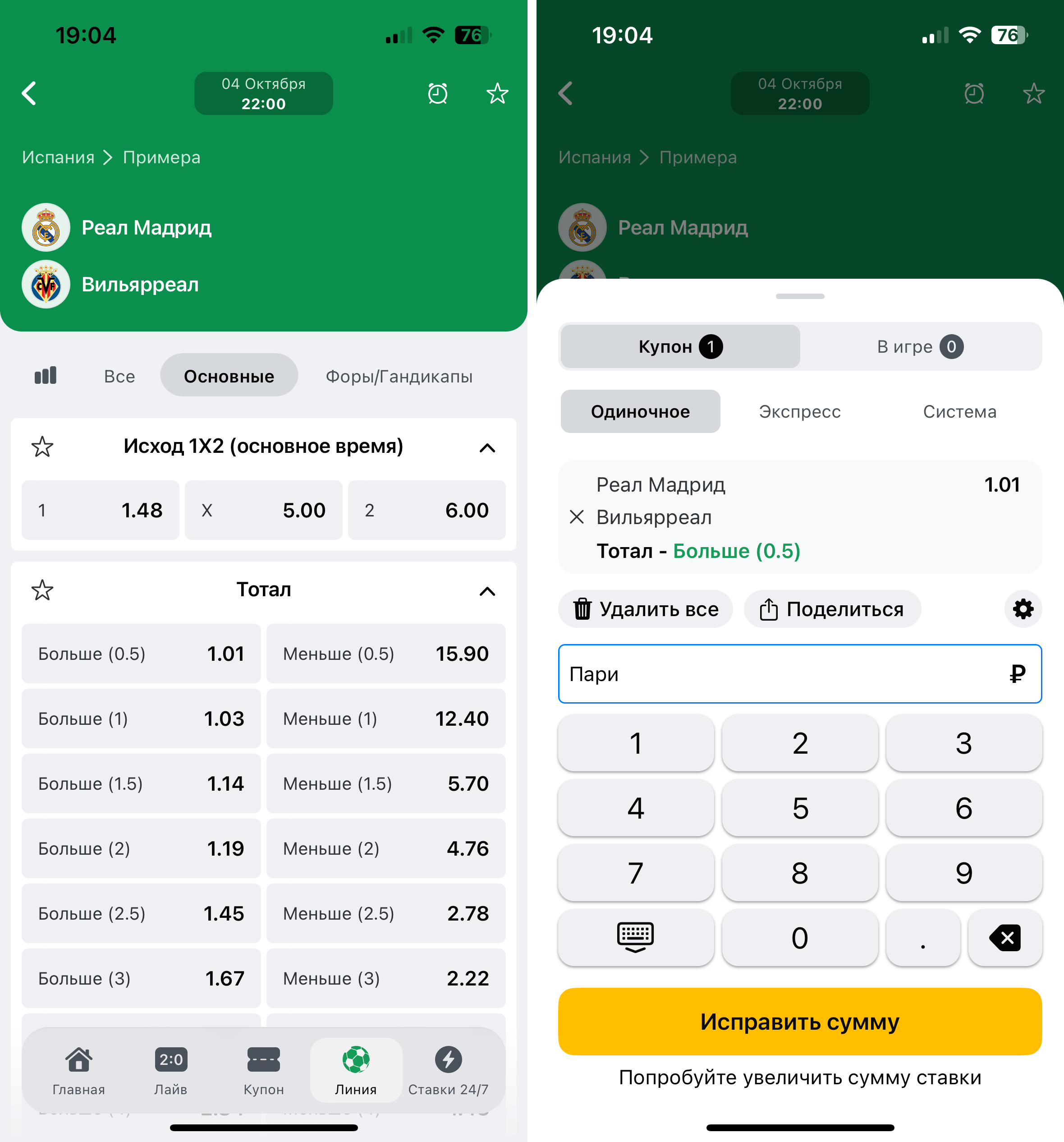Screen dimensions: 1064x1142
Task: Go to Ставки 24/7 in bottom navigation
Action: 448,1070
